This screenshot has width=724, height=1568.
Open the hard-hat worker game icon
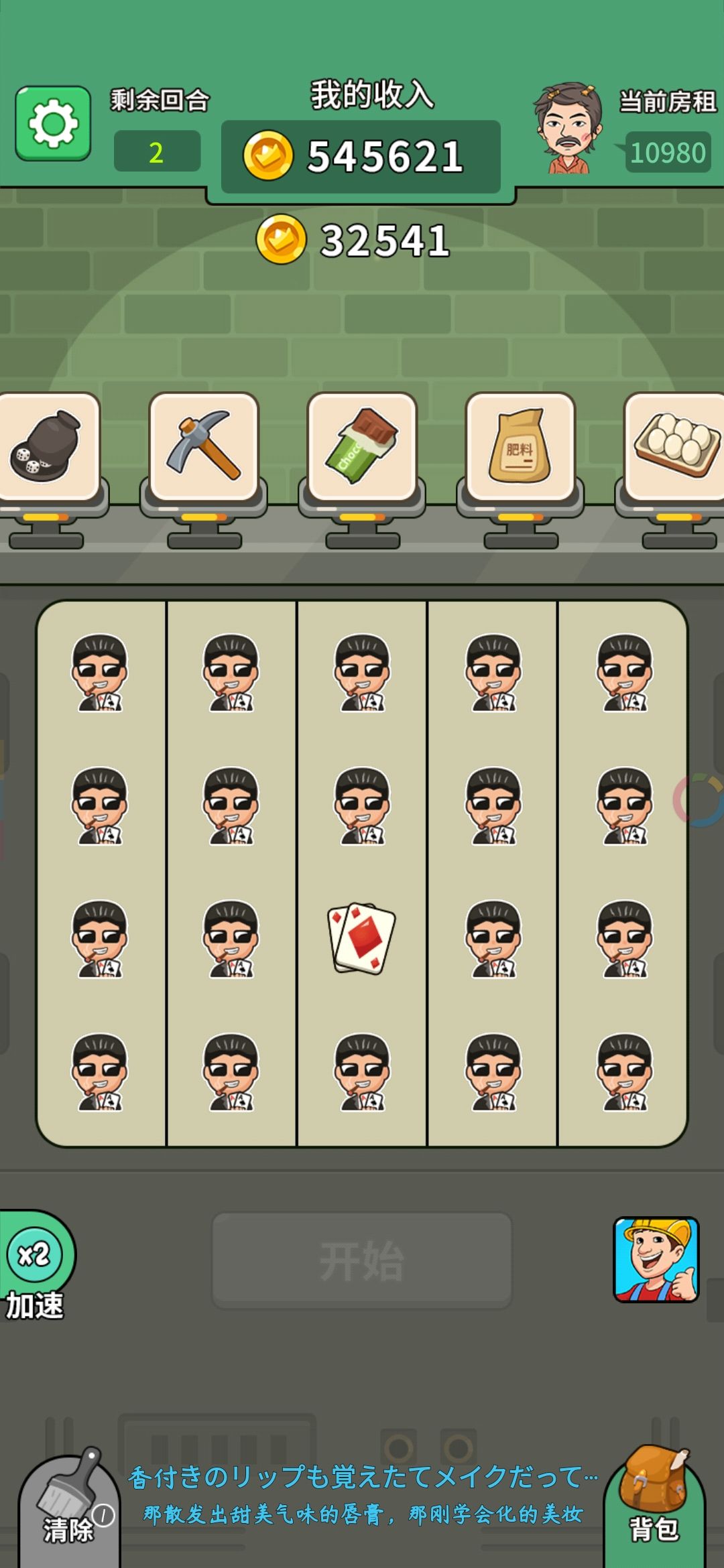coord(656,1260)
